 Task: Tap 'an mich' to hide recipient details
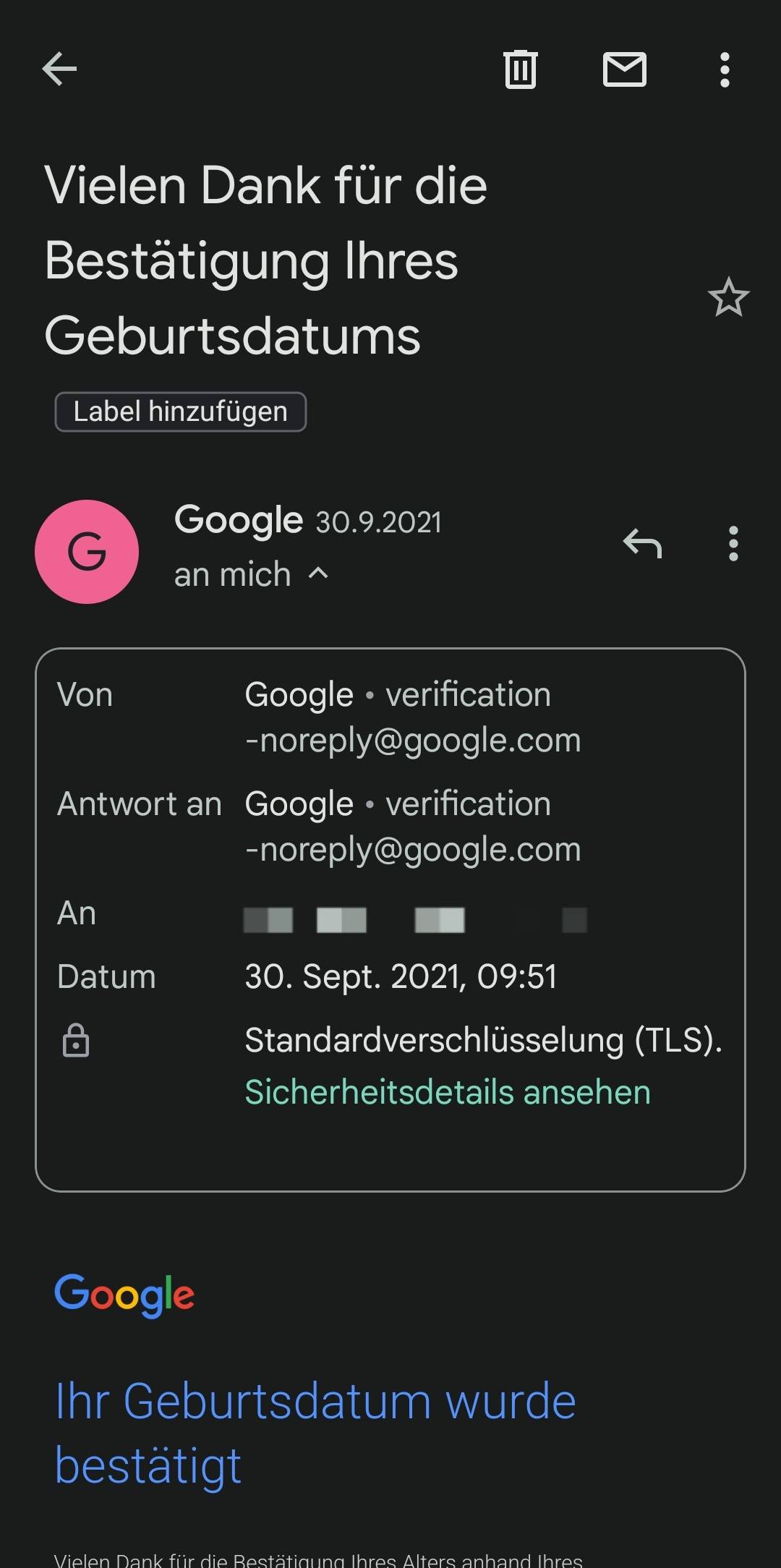(231, 574)
